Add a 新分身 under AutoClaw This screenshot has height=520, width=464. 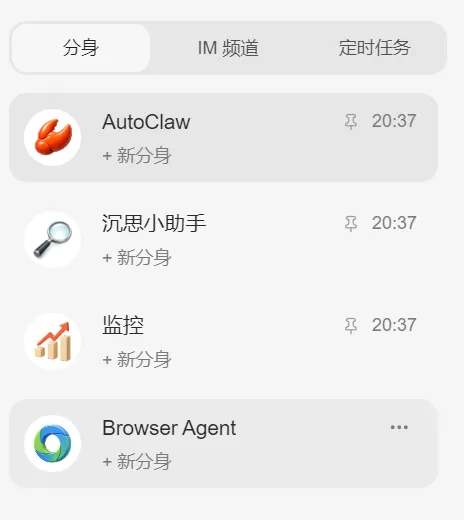(137, 155)
